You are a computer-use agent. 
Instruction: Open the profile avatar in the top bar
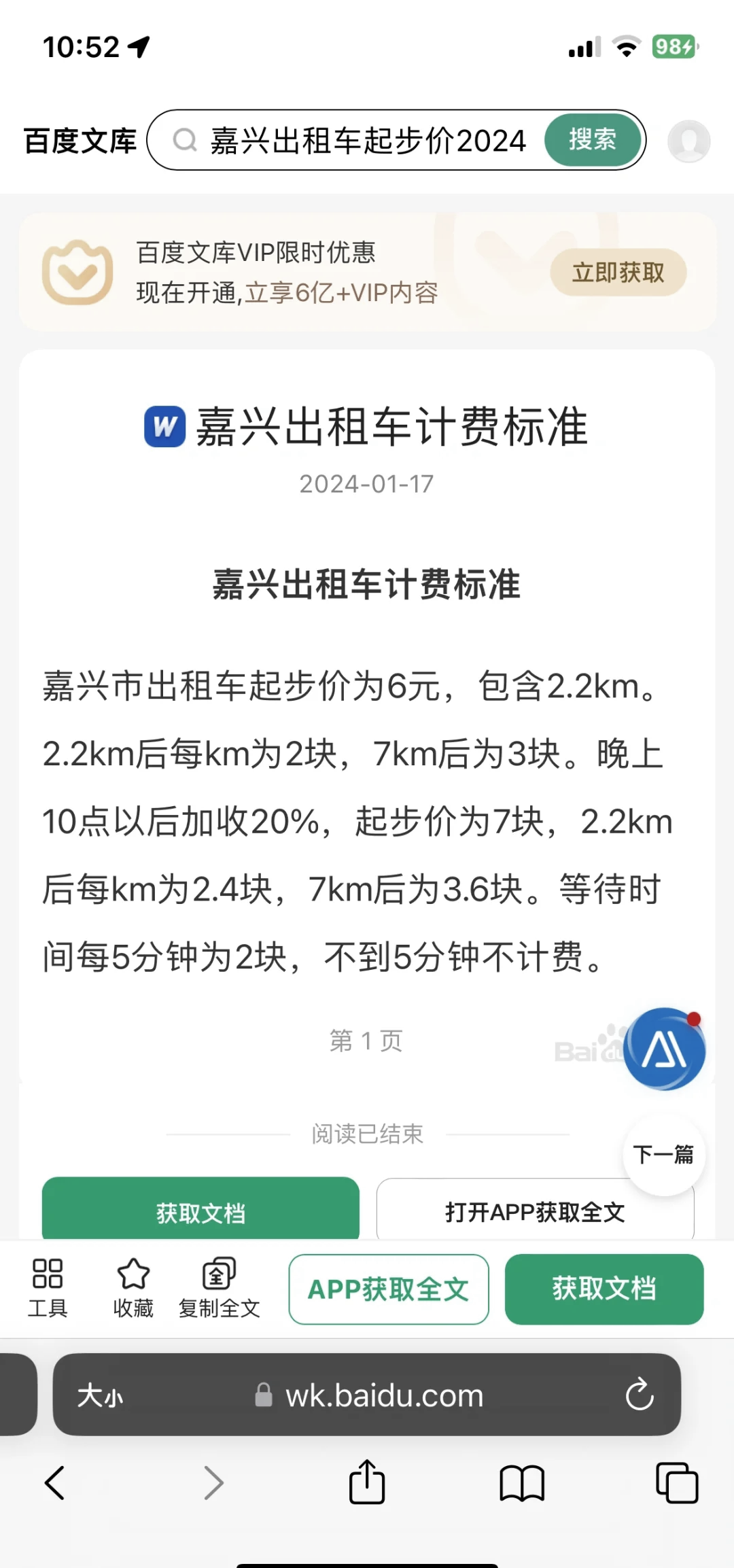pos(689,139)
